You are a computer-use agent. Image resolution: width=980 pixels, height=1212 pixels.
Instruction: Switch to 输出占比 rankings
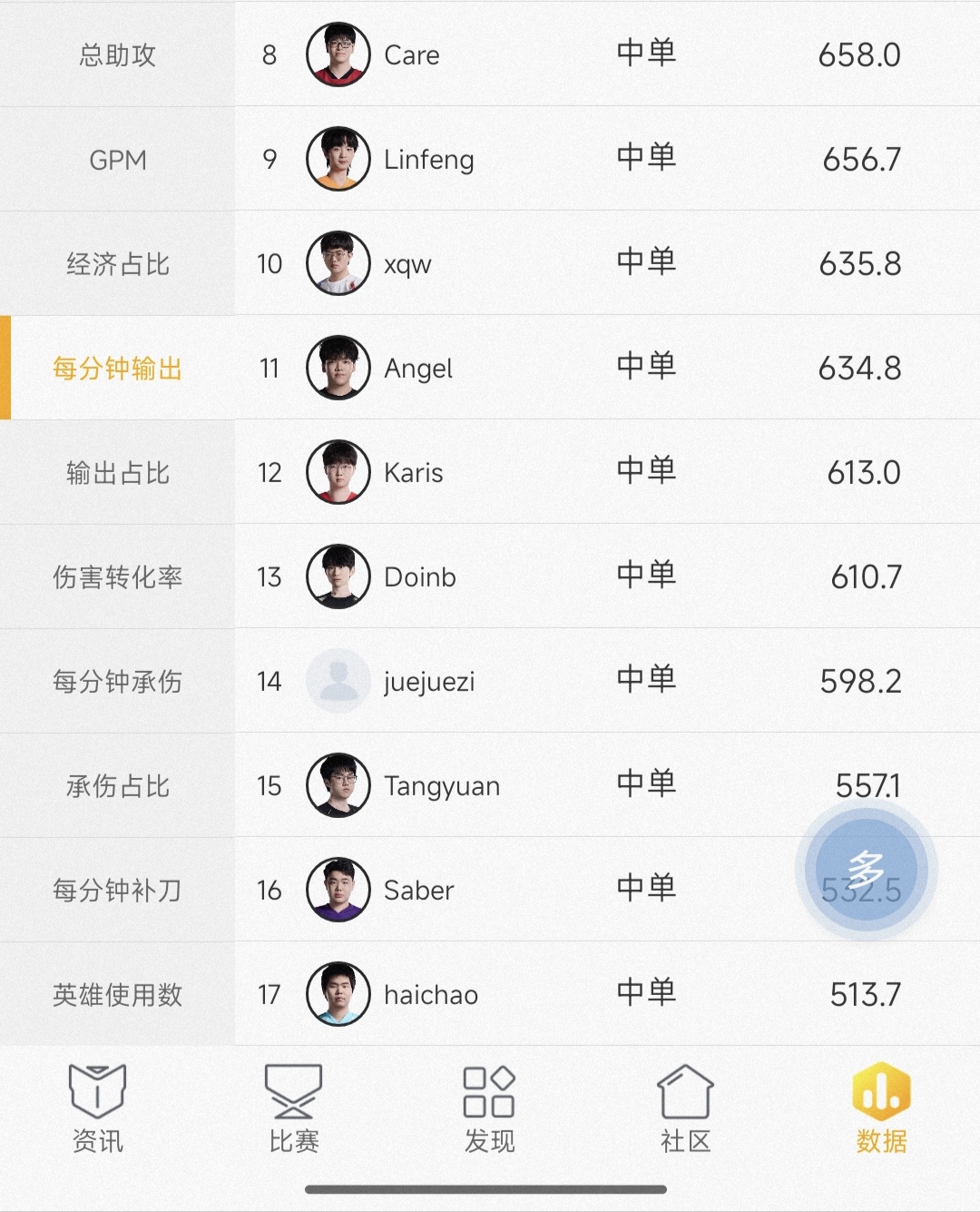(x=116, y=473)
